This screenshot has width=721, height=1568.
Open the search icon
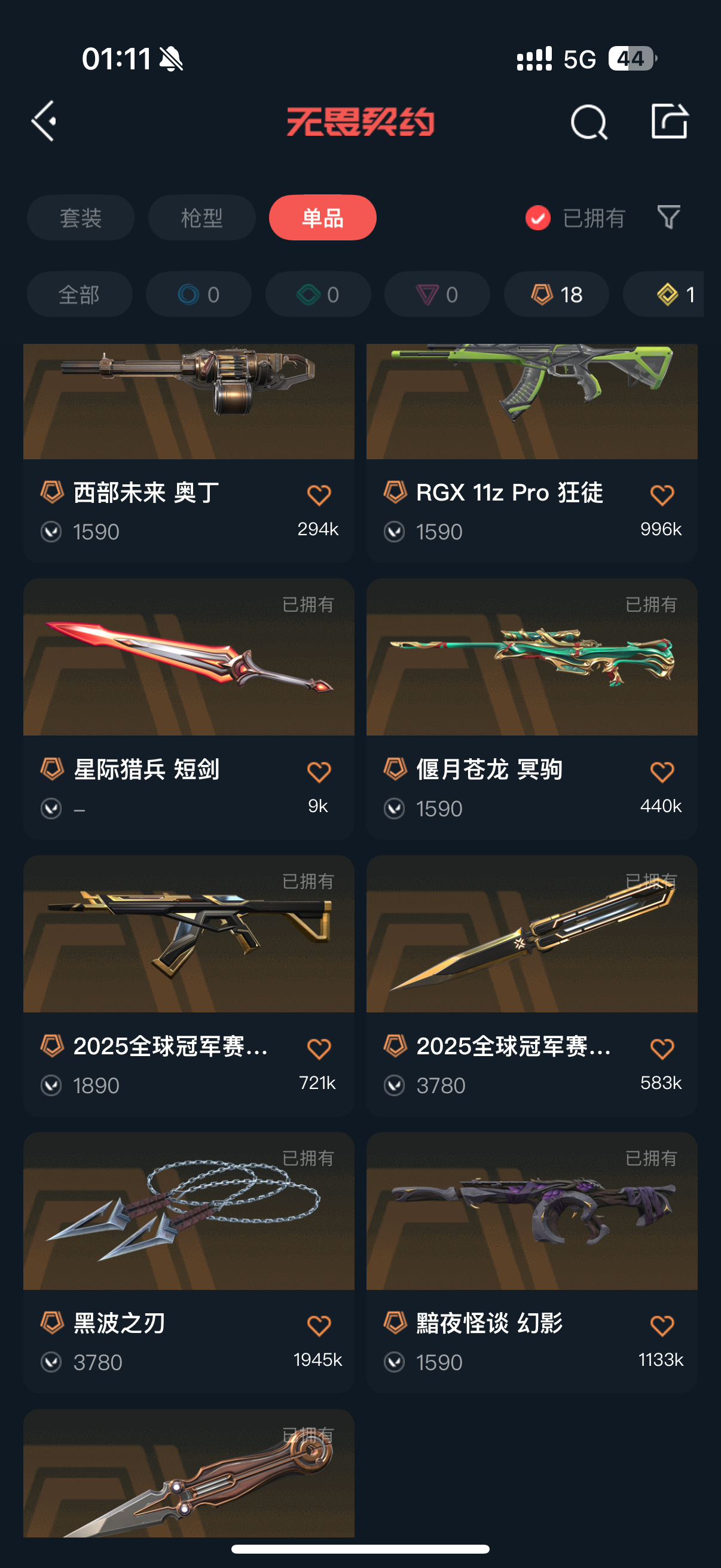click(x=588, y=122)
